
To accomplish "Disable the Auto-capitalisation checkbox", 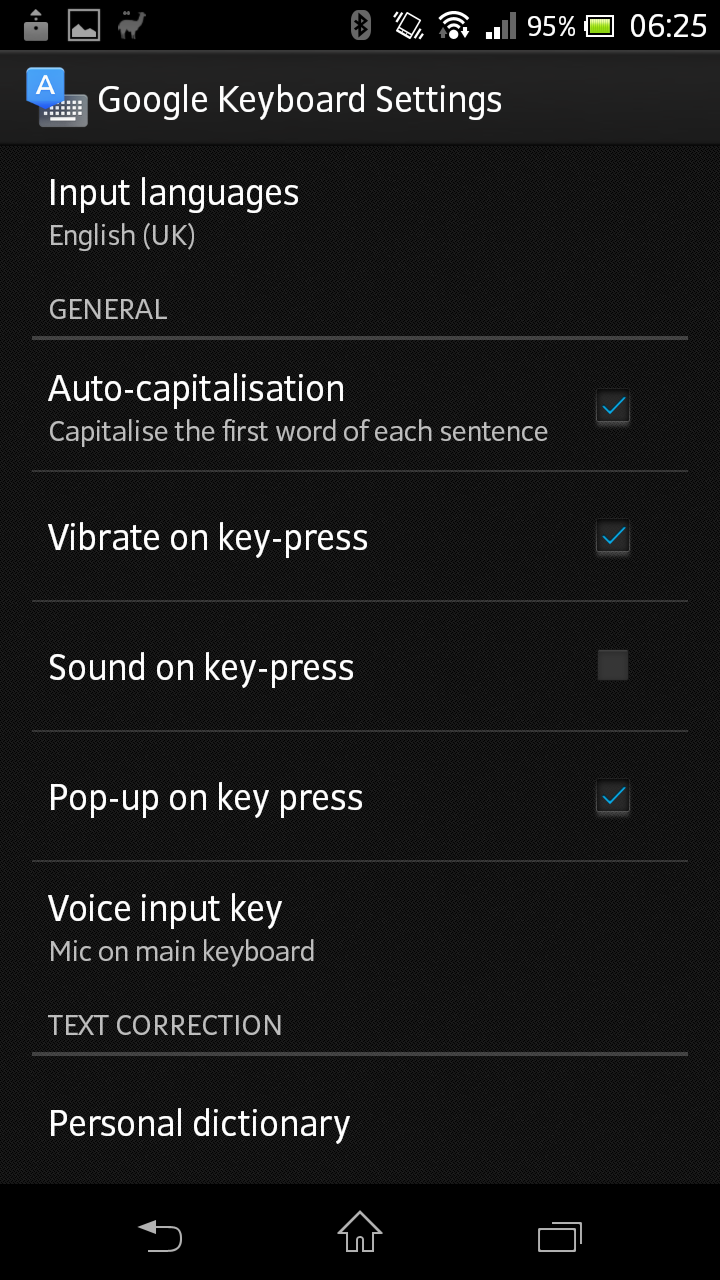I will tap(612, 407).
